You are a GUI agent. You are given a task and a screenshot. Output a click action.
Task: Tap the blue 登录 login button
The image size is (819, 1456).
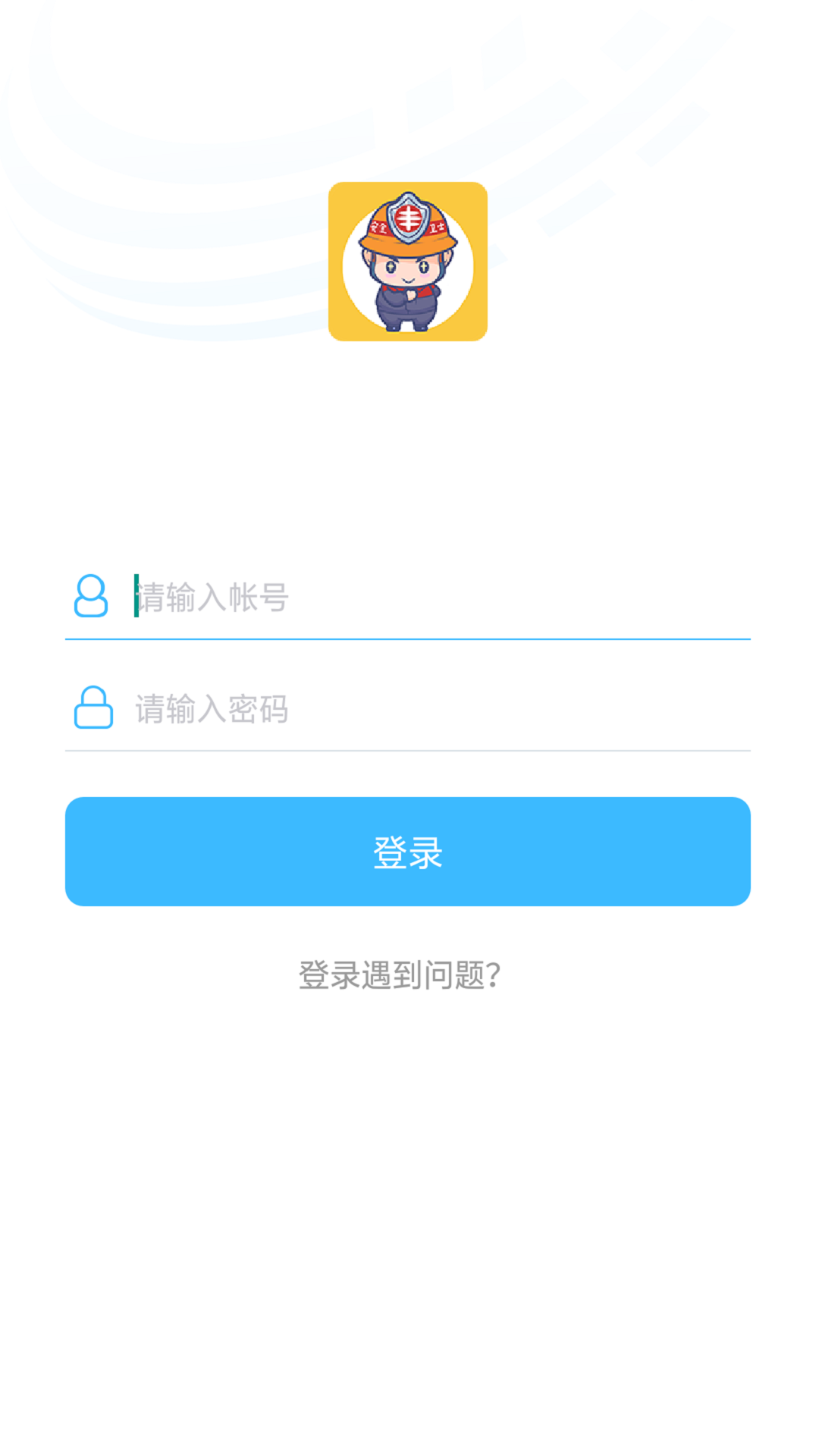(408, 852)
